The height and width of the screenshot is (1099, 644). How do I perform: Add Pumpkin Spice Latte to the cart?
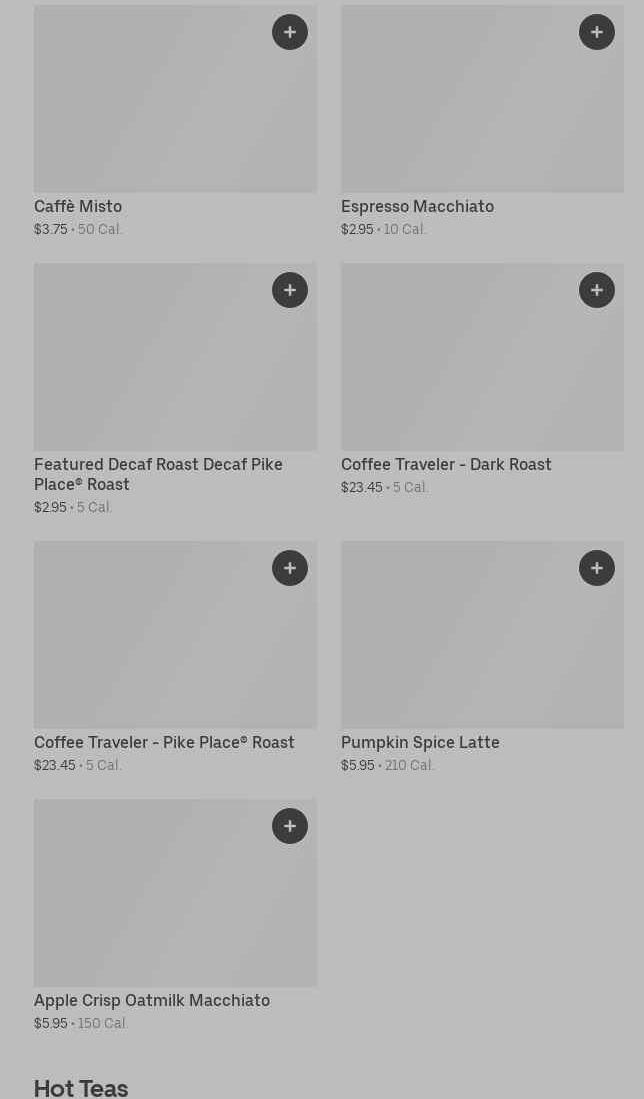pyautogui.click(x=597, y=568)
